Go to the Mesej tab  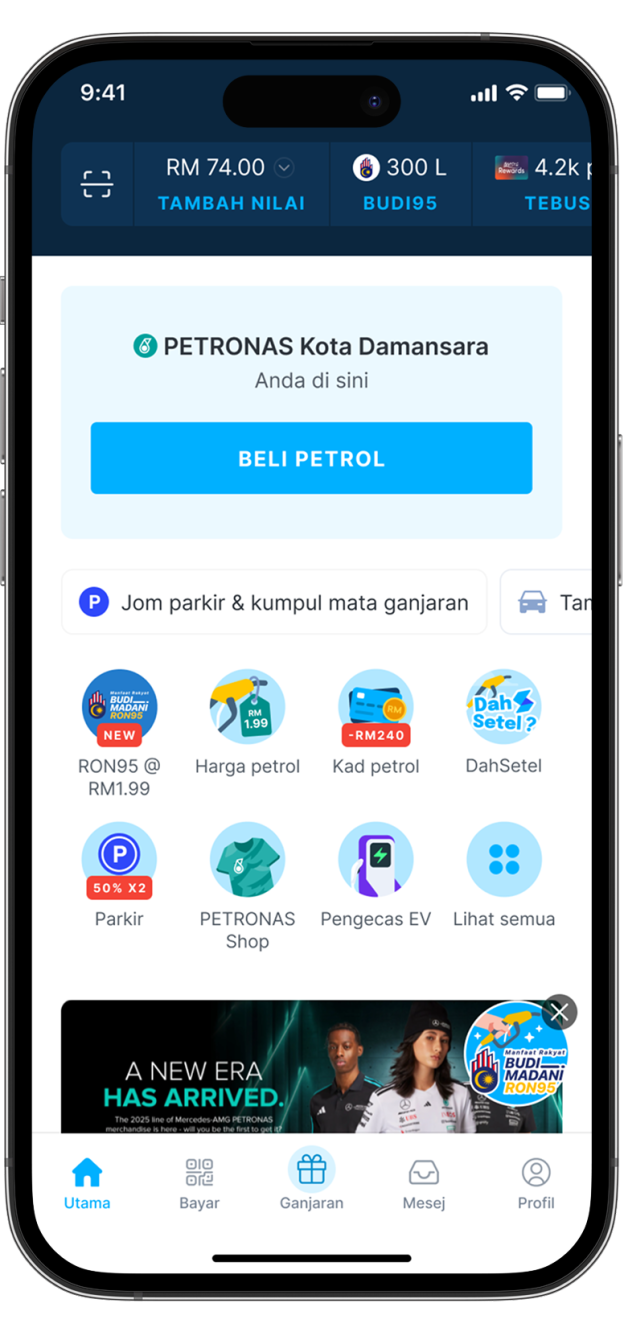click(x=424, y=1183)
